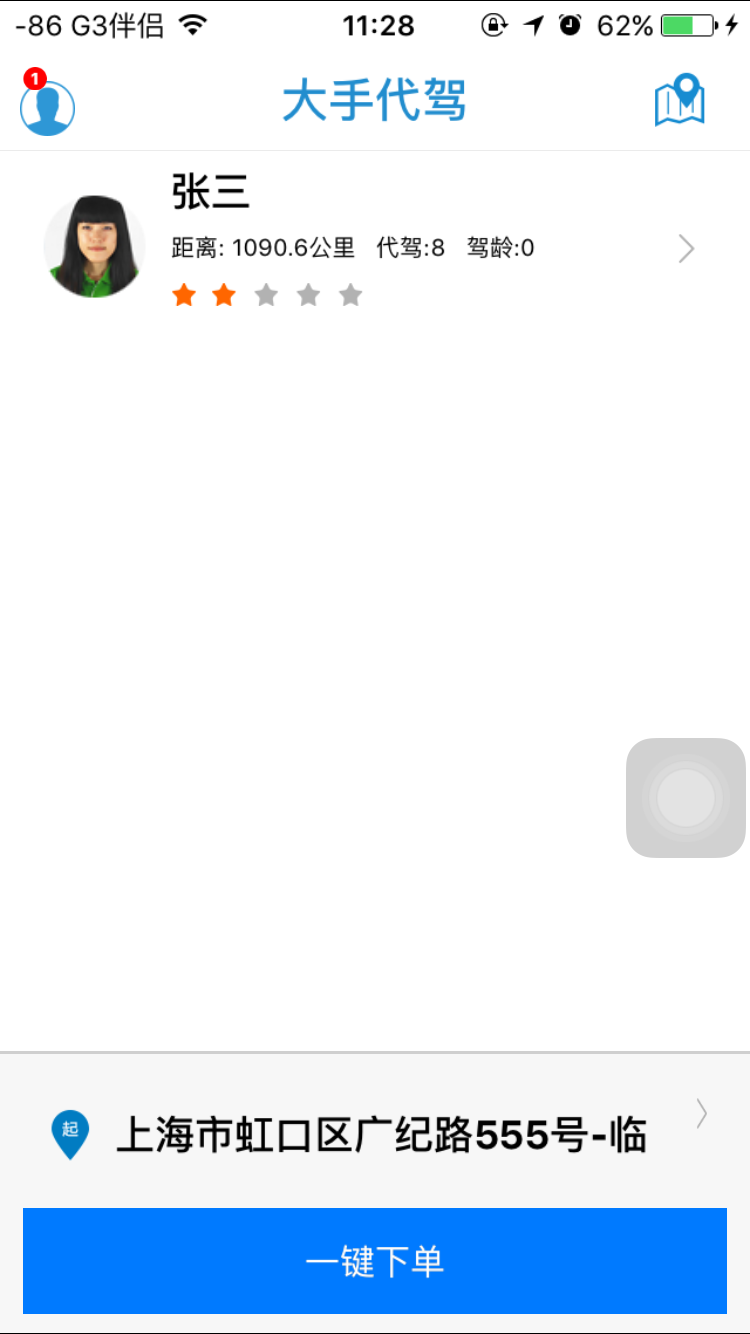Tap the AssistiveTouch floating button
Screen dimensions: 750x1334
(686, 798)
